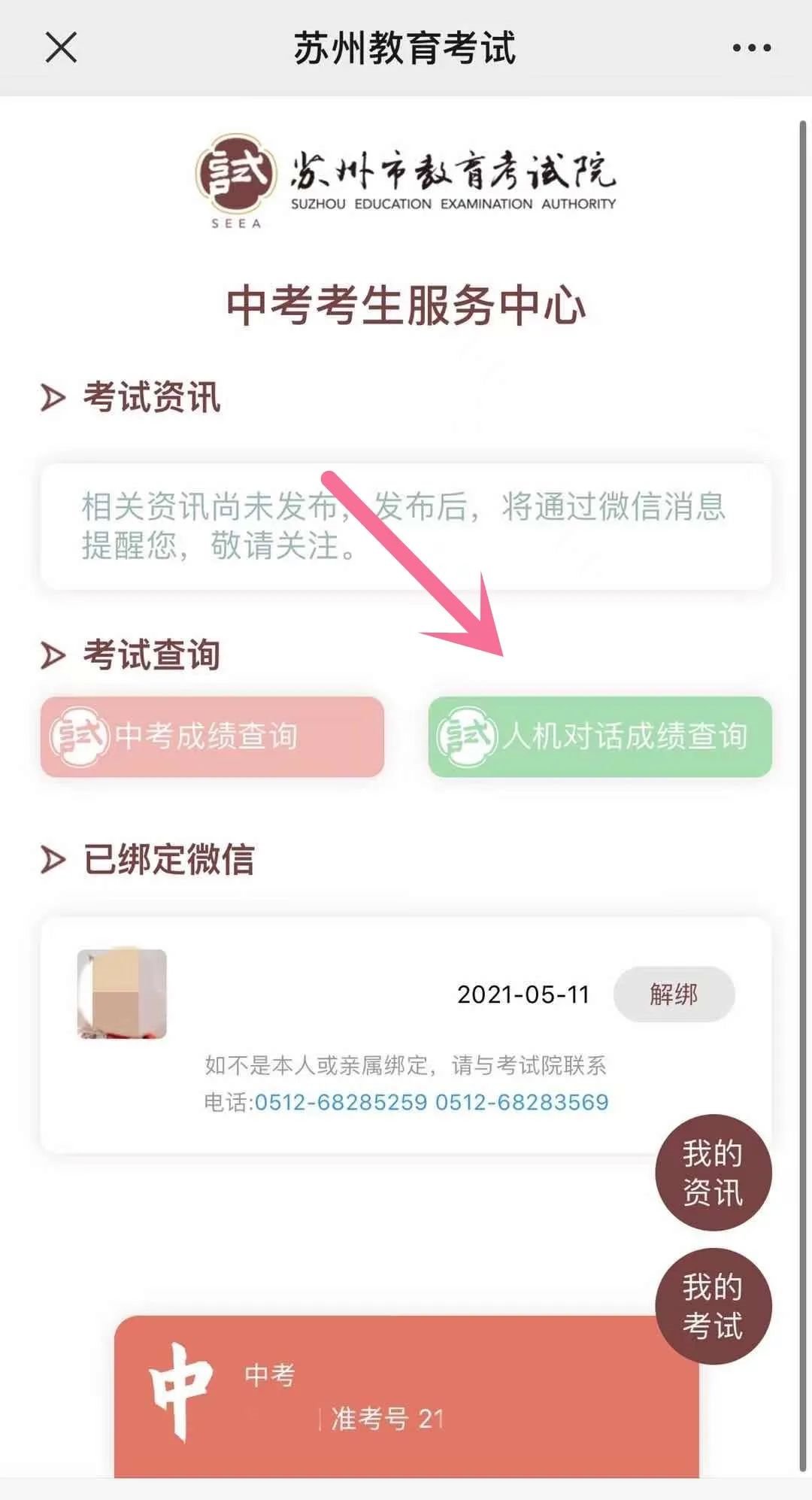Close the 苏州教育考试 page
812x1500 pixels.
[61, 48]
